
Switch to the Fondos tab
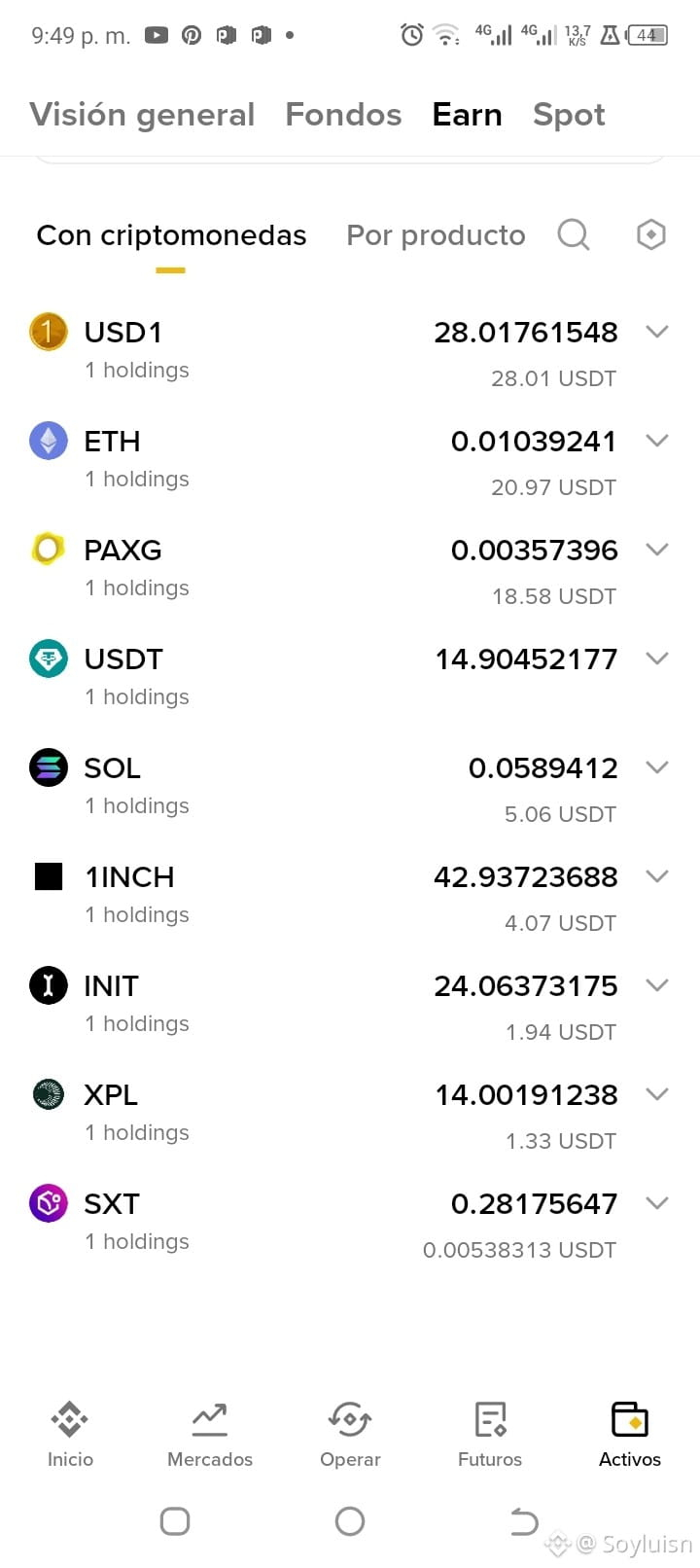pos(343,115)
